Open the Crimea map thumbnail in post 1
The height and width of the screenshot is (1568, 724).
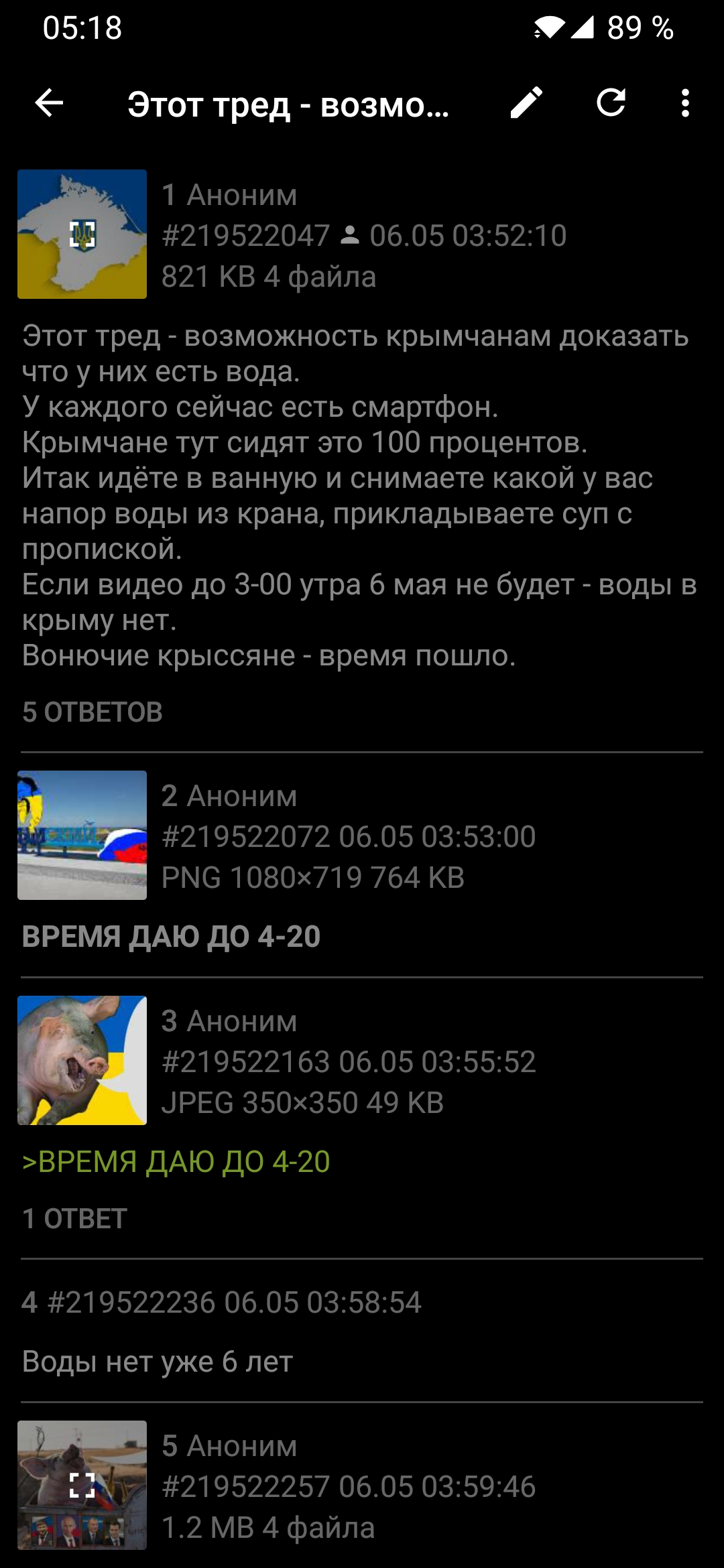82,234
